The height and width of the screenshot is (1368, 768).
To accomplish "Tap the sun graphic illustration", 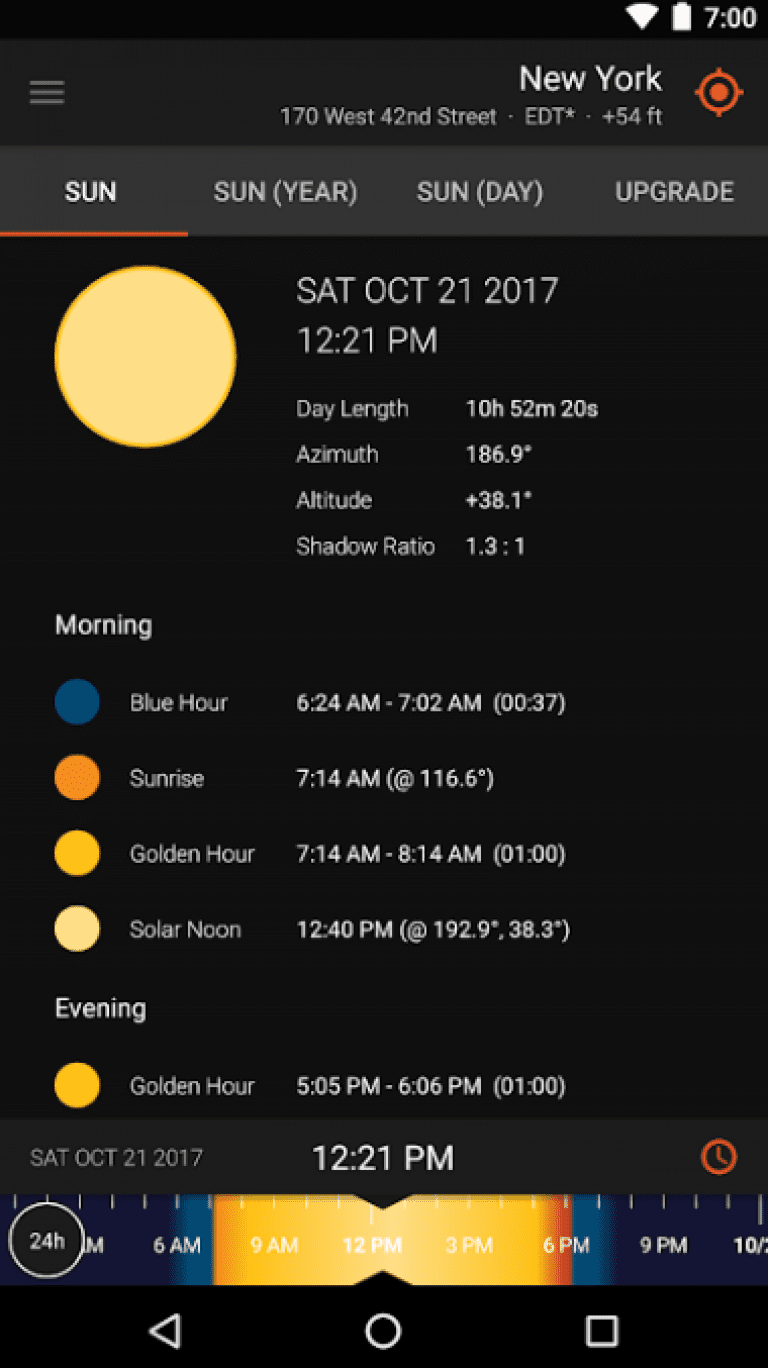I will 145,356.
